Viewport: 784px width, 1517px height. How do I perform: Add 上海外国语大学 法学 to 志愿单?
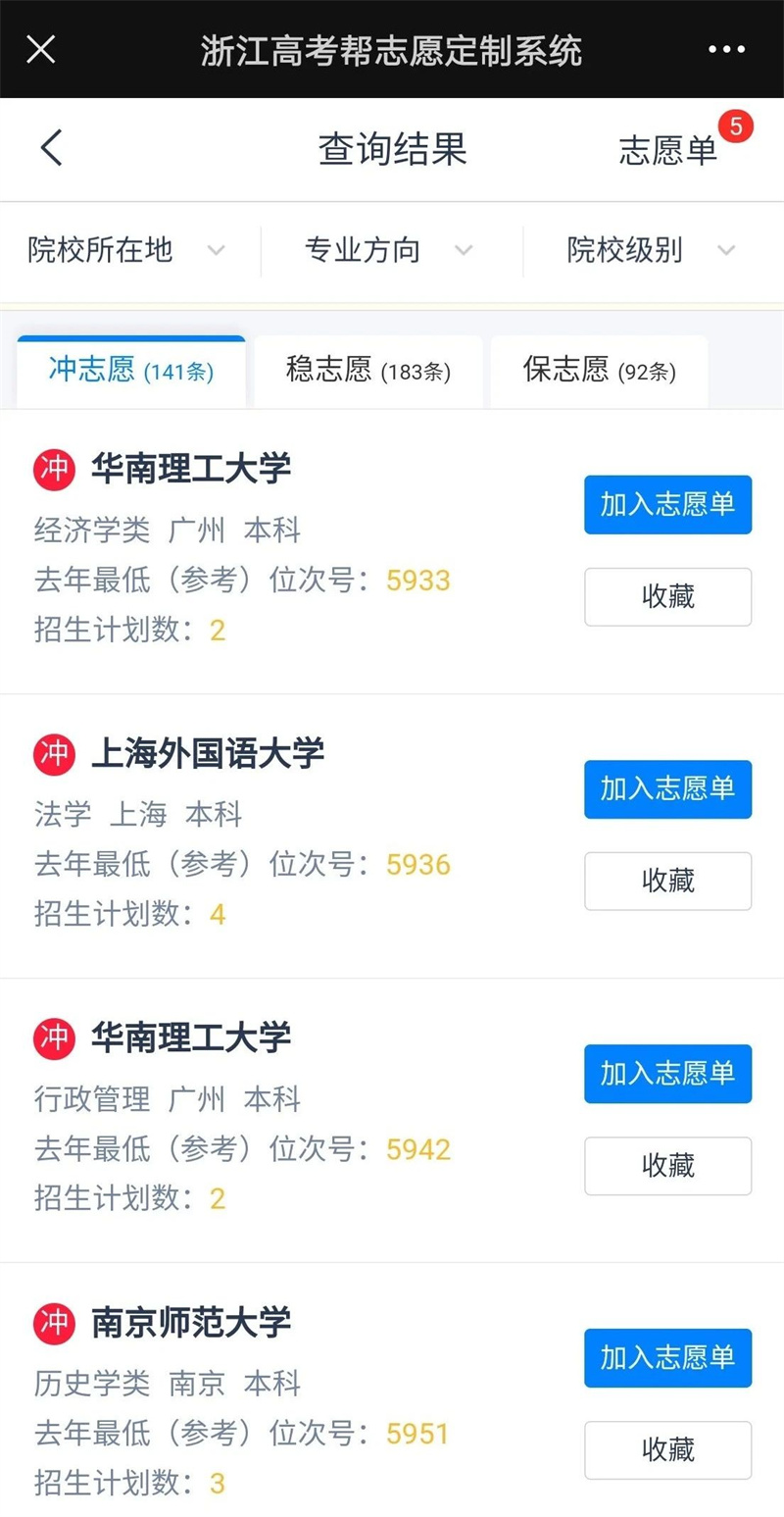[x=668, y=789]
